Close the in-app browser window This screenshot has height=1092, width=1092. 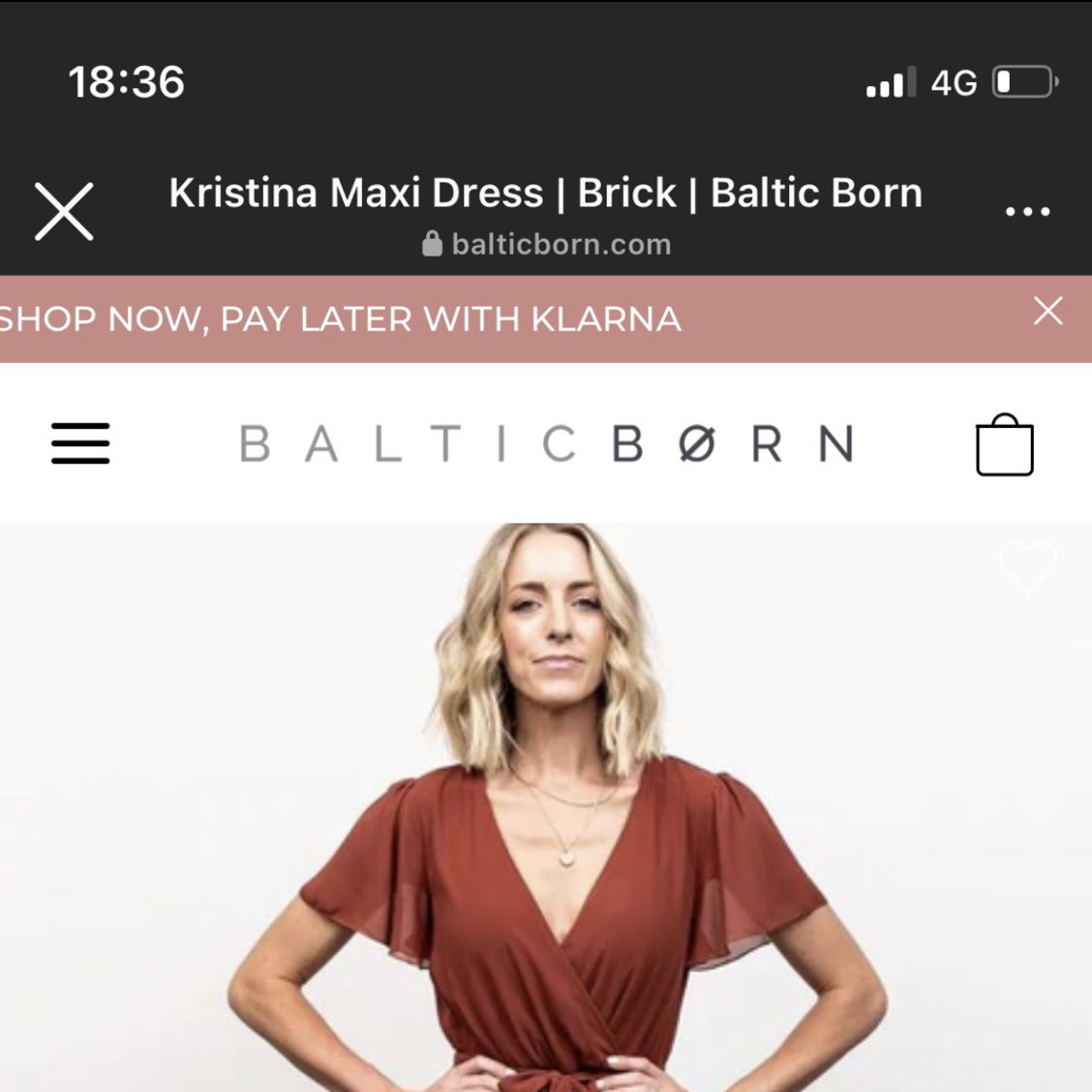tap(64, 211)
